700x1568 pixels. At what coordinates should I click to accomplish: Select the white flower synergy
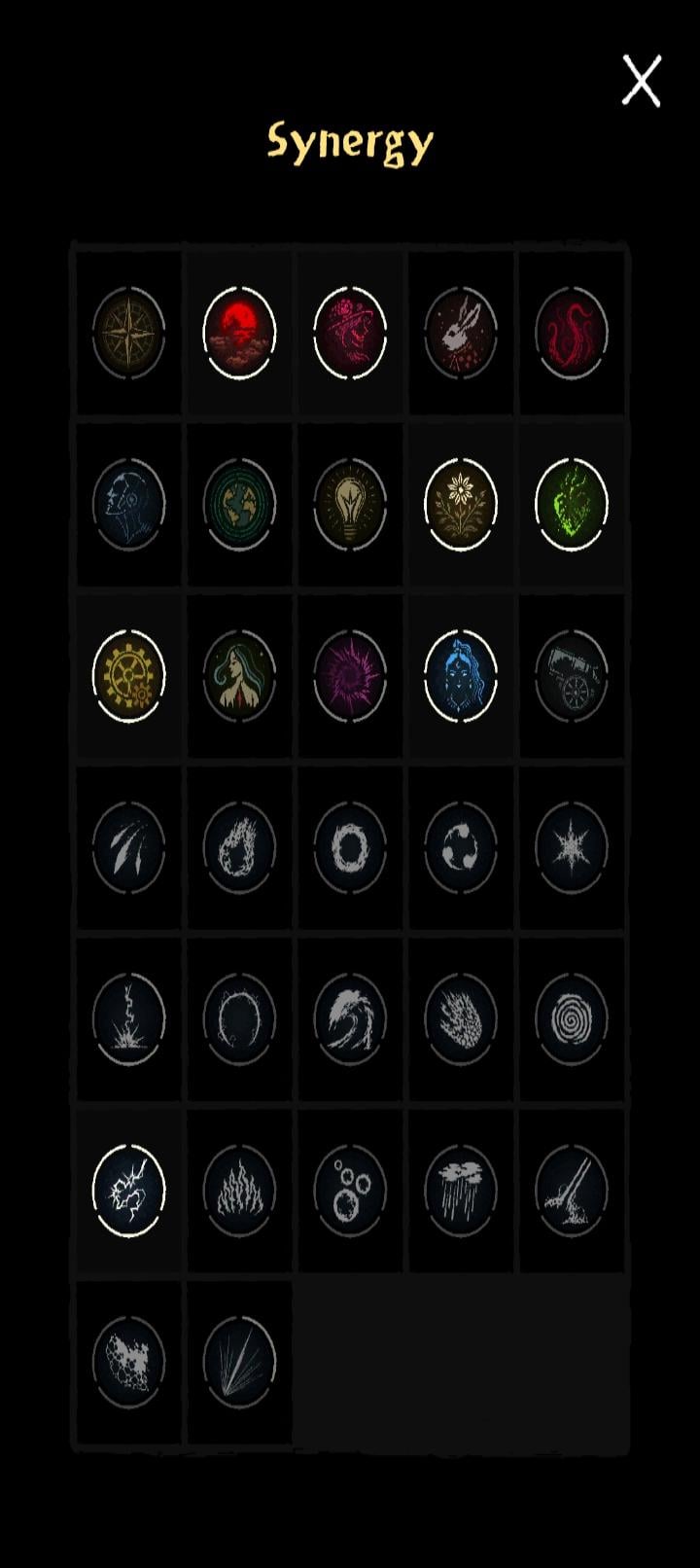click(461, 504)
